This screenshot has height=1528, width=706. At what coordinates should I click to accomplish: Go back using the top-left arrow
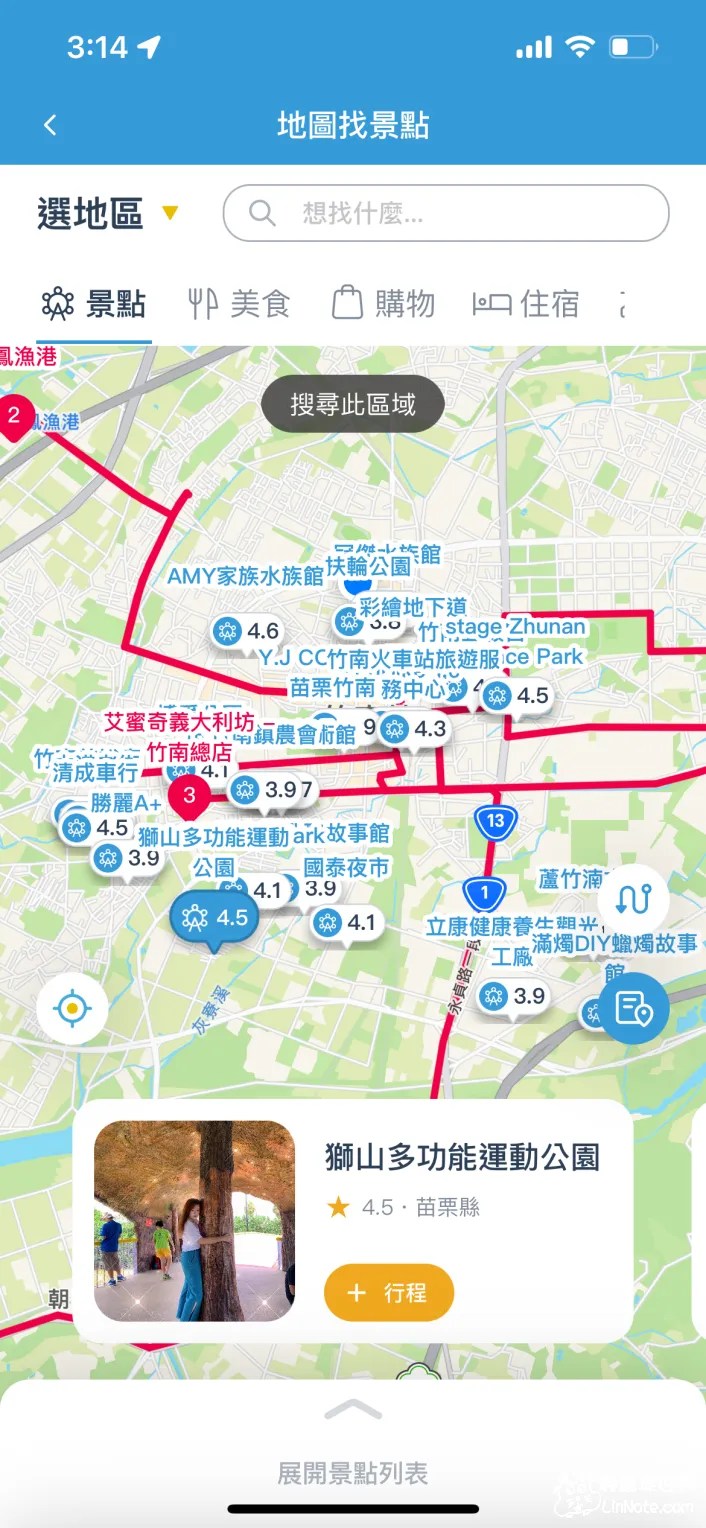pos(50,126)
